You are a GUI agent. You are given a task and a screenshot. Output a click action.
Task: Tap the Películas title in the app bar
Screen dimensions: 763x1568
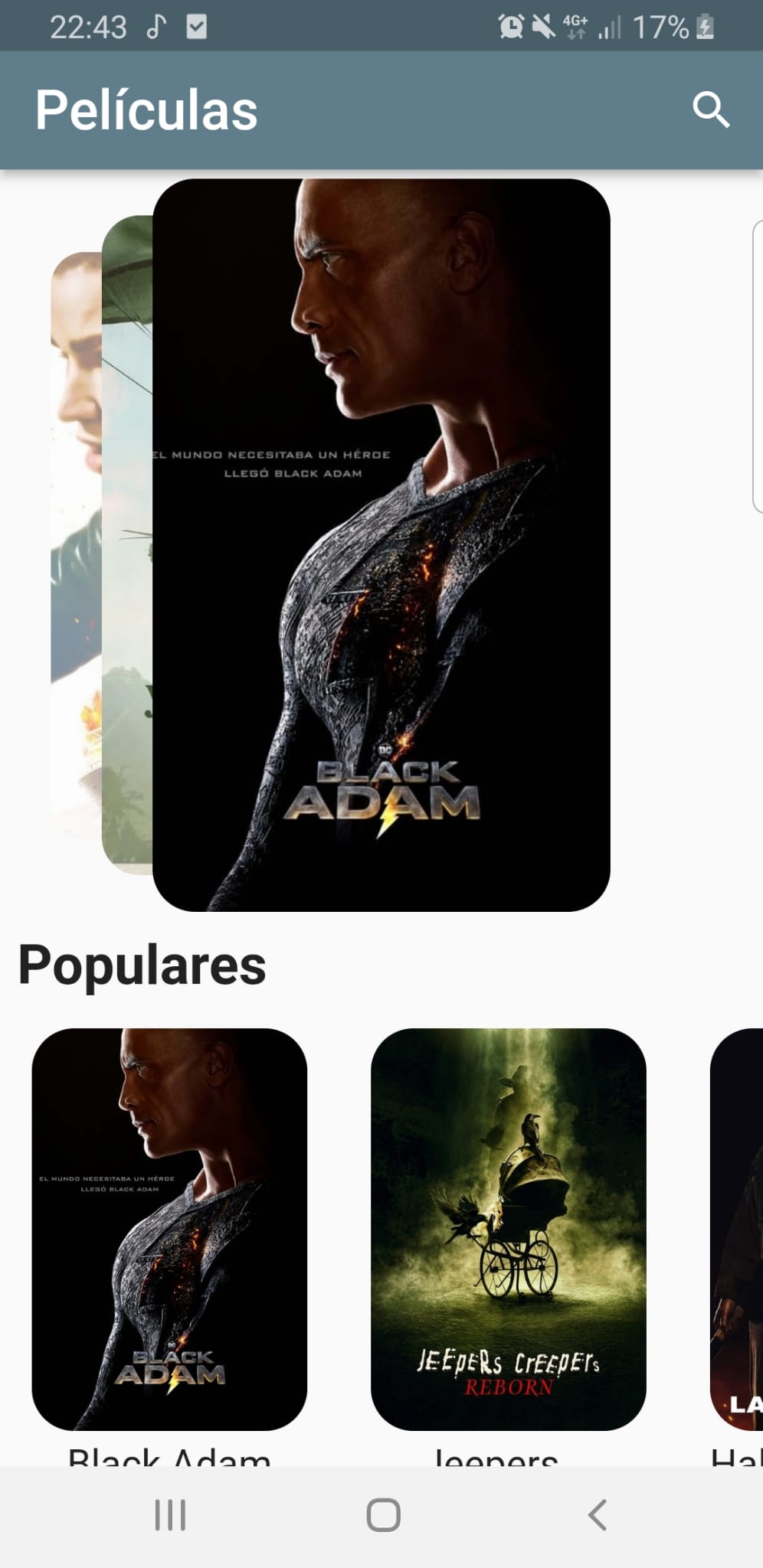tap(147, 109)
